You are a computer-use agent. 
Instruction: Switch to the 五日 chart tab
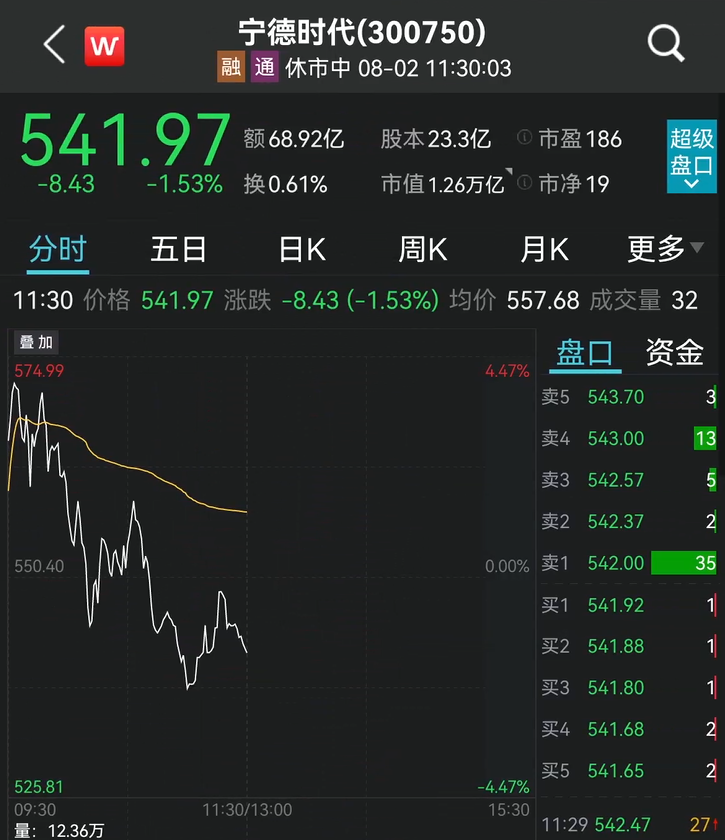point(179,249)
